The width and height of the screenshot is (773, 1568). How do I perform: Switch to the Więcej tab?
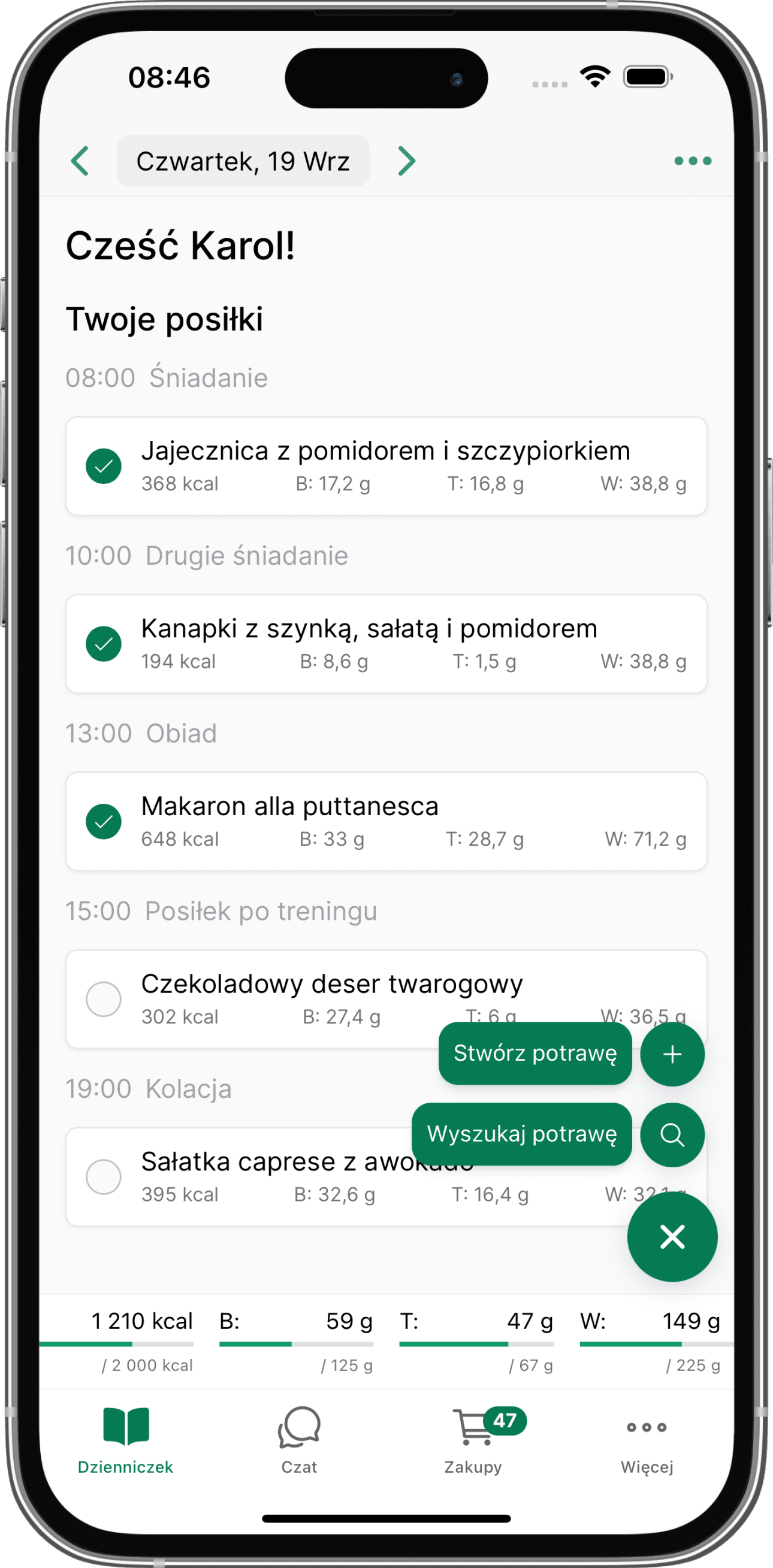(647, 1440)
